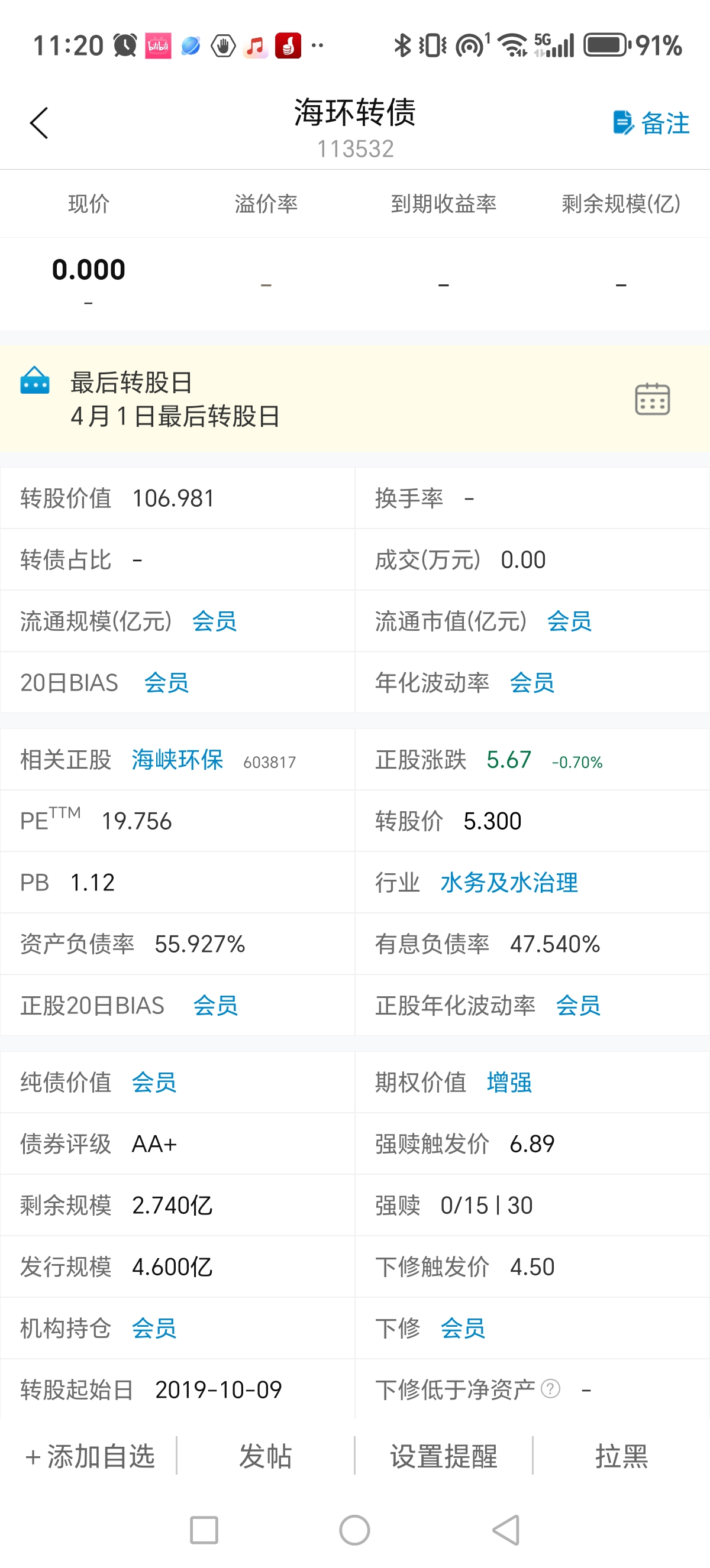Tap 会员 next to 正股年化波动率

(x=578, y=1006)
